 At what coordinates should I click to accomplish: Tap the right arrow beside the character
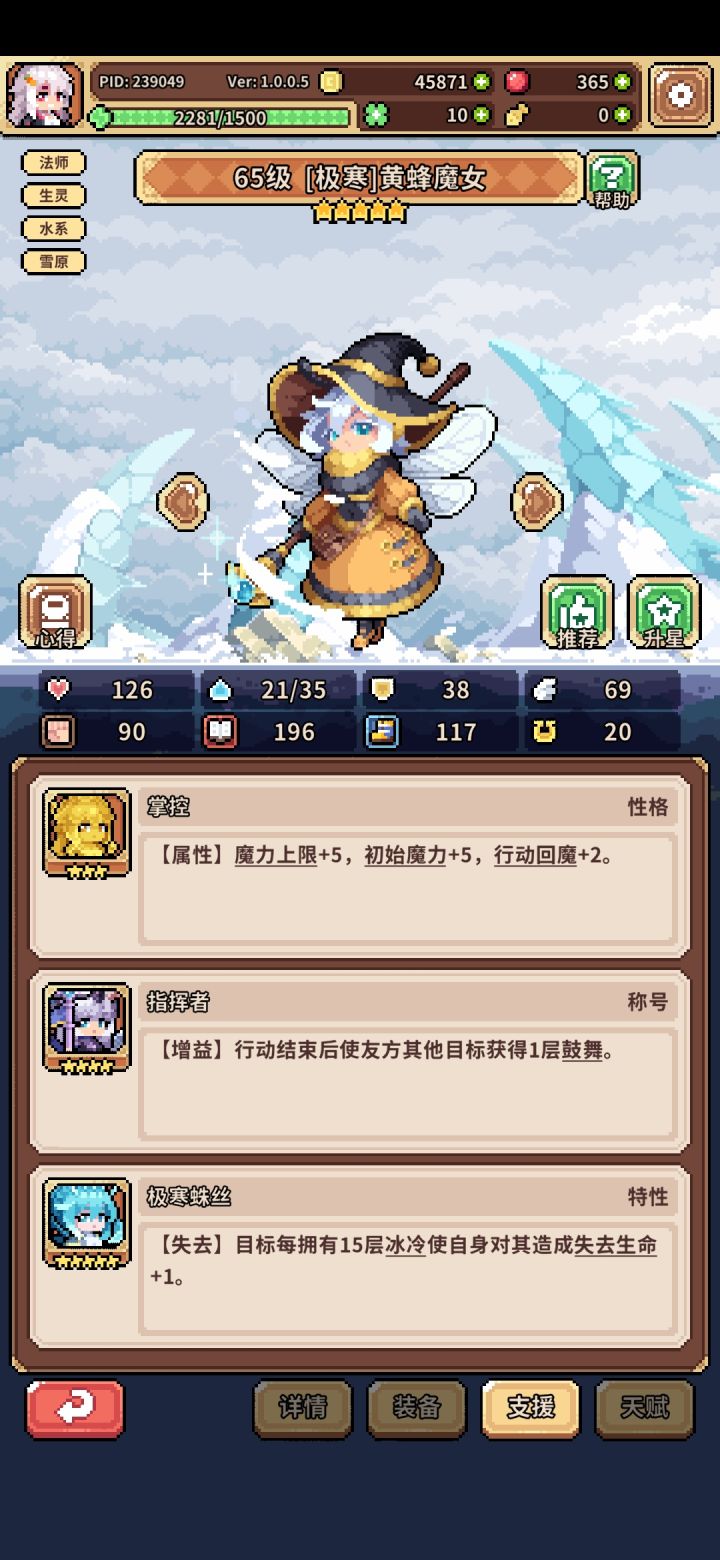(x=537, y=500)
